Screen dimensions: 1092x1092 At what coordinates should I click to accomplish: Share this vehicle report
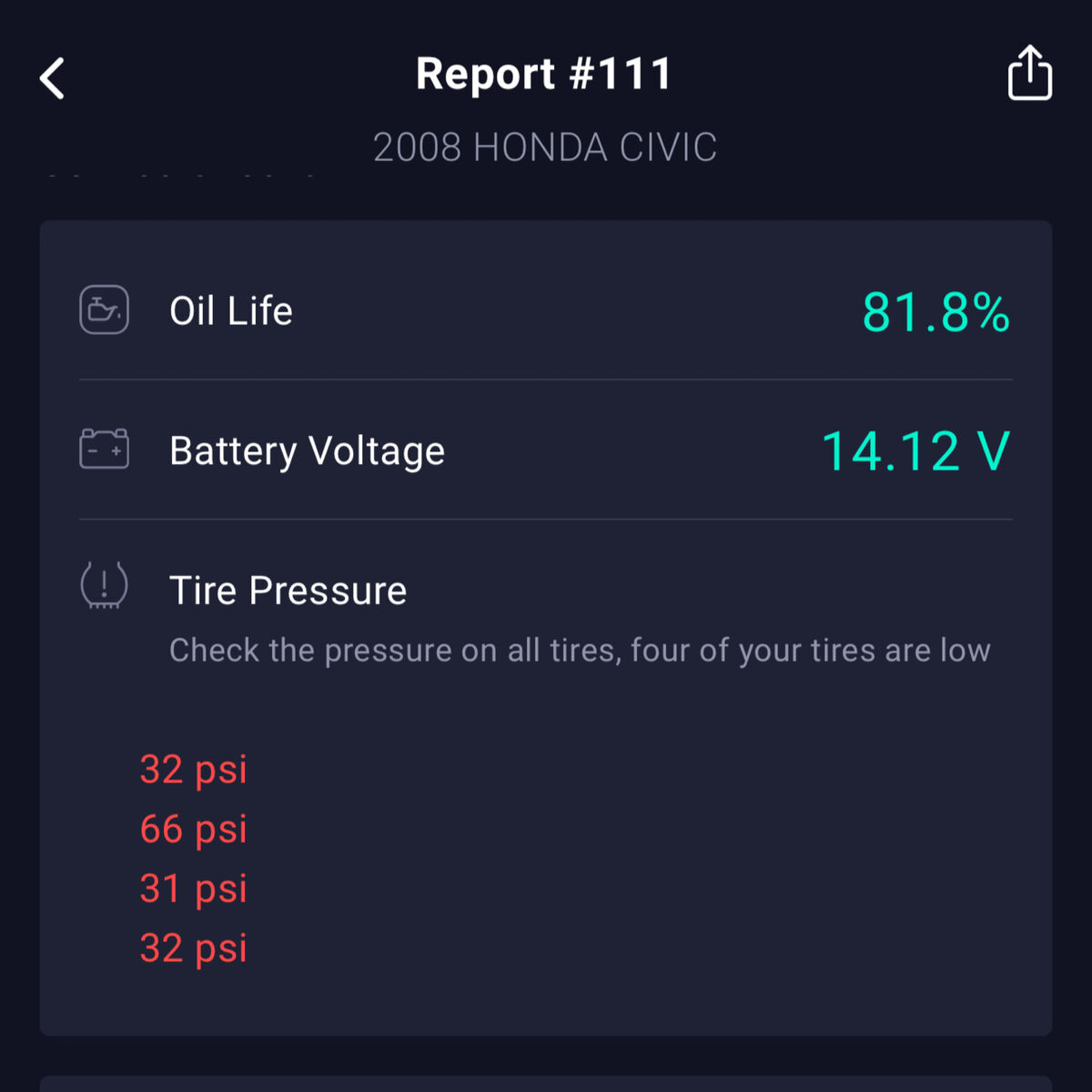pyautogui.click(x=1029, y=73)
